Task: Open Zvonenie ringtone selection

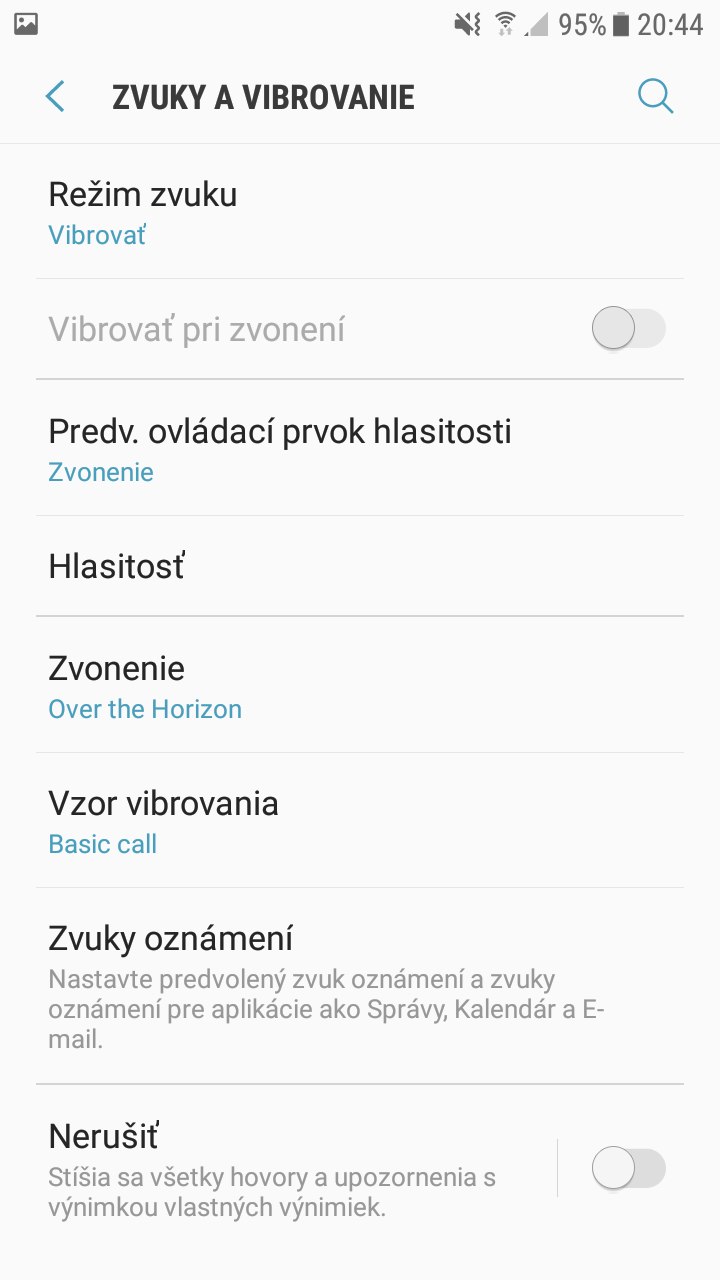Action: (x=360, y=685)
